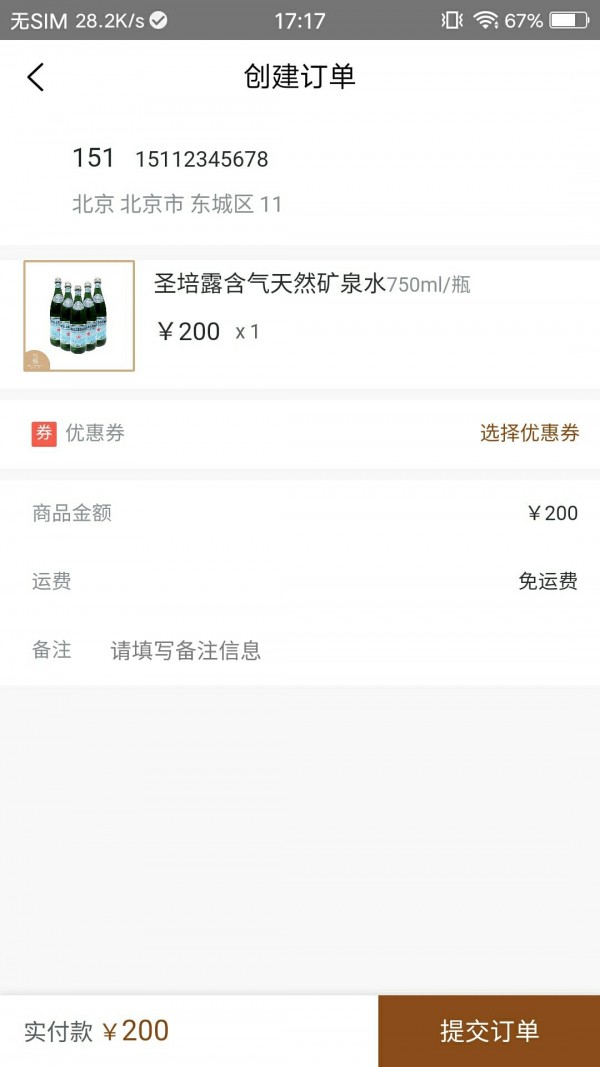
Task: Go back from the 创建订单 page
Action: pyautogui.click(x=36, y=77)
